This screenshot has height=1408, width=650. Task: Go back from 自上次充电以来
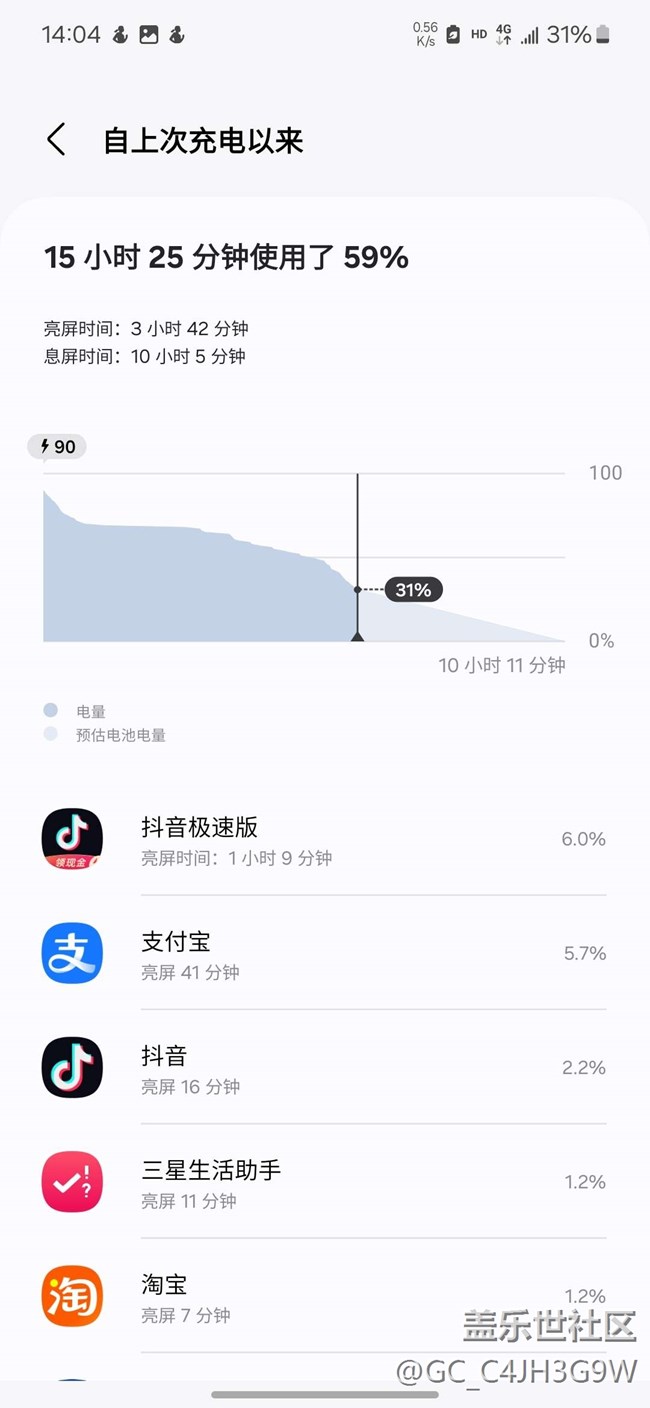click(56, 140)
